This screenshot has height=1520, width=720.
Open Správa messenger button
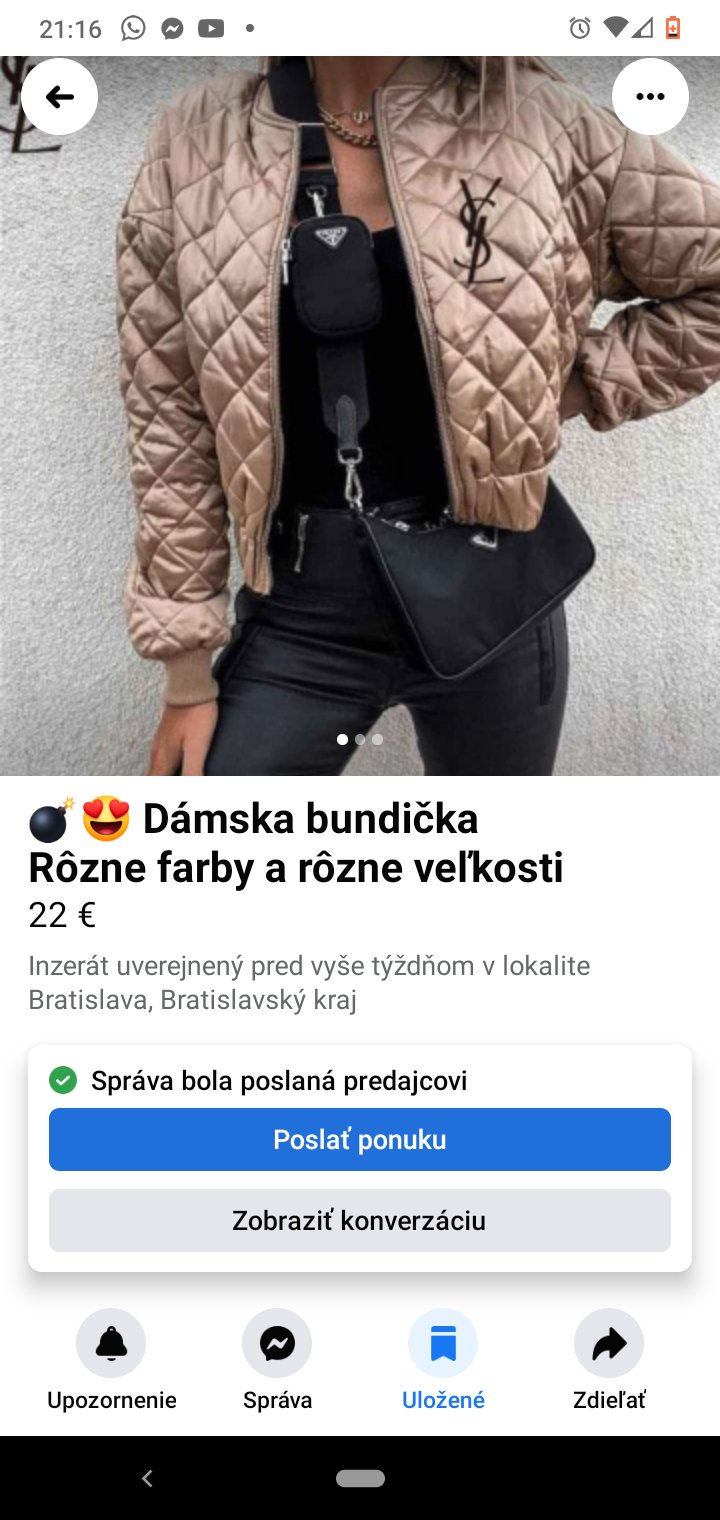point(277,1343)
